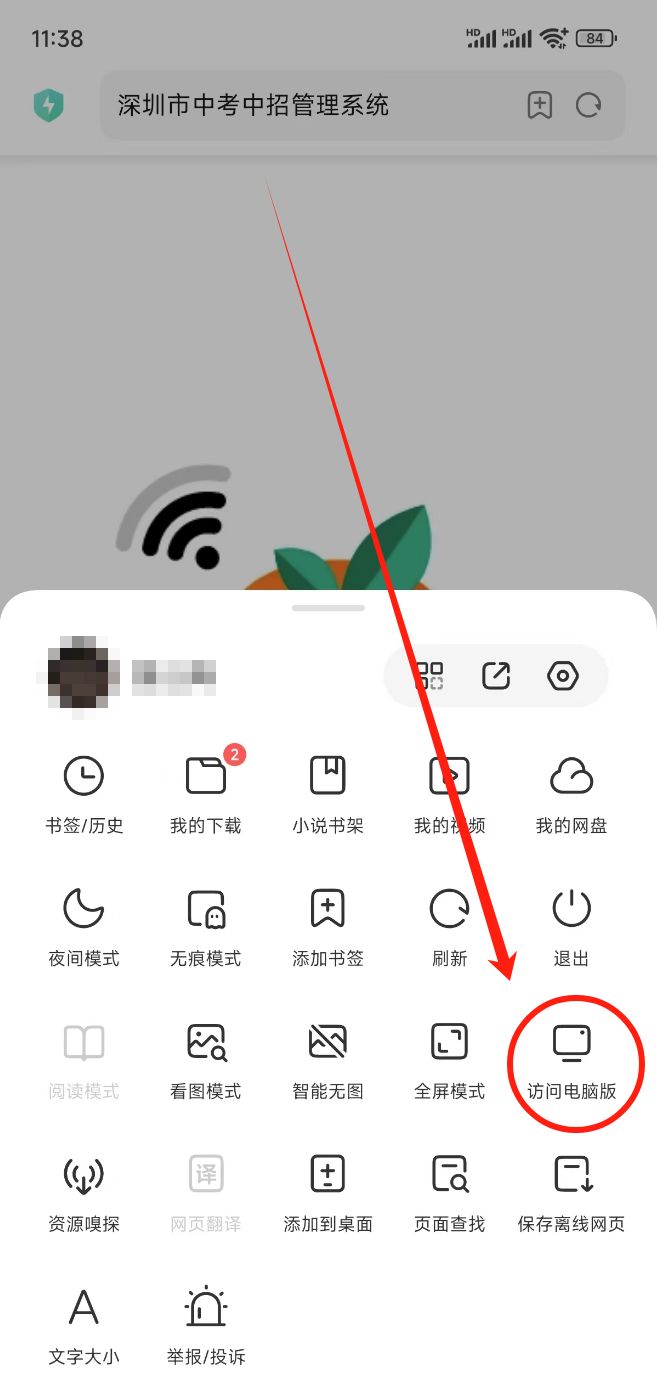658x1384 pixels.
Task: Tap 退出 to exit the browser
Action: pyautogui.click(x=571, y=926)
